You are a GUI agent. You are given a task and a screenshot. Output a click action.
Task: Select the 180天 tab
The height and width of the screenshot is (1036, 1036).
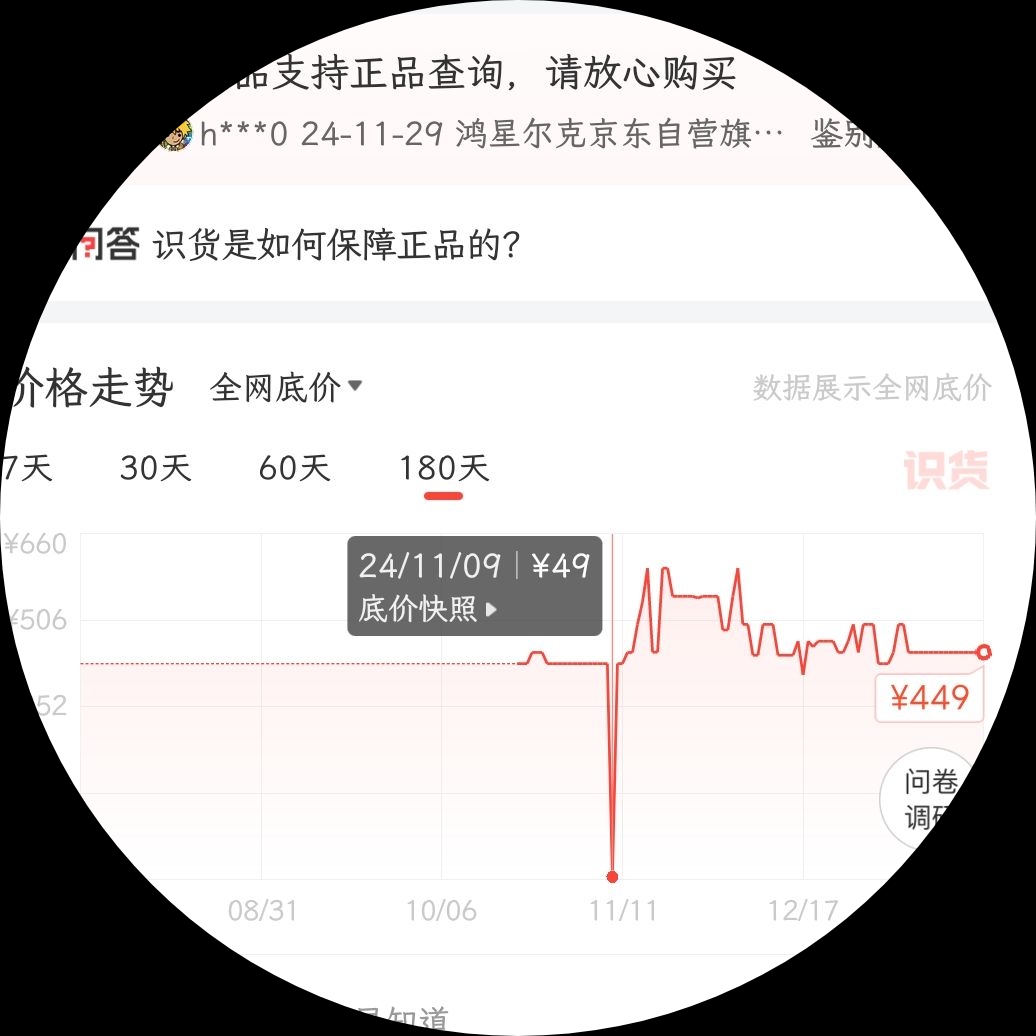444,468
